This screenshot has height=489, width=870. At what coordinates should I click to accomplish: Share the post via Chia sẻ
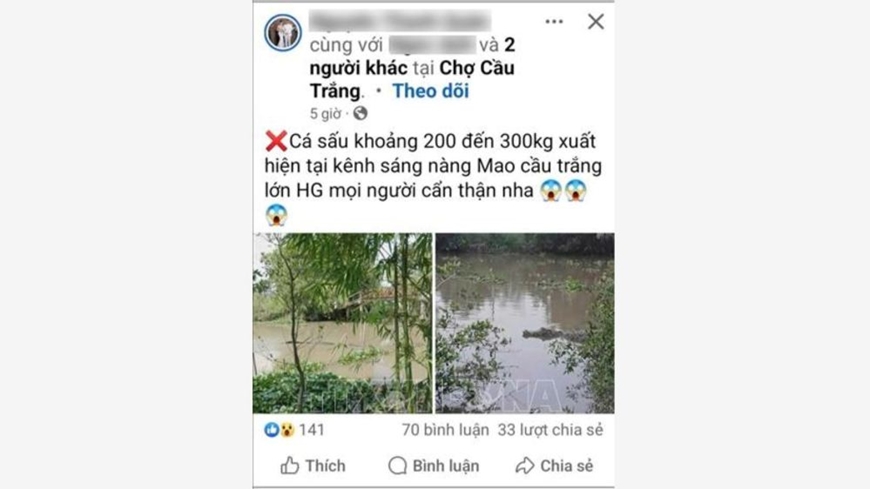click(x=554, y=465)
